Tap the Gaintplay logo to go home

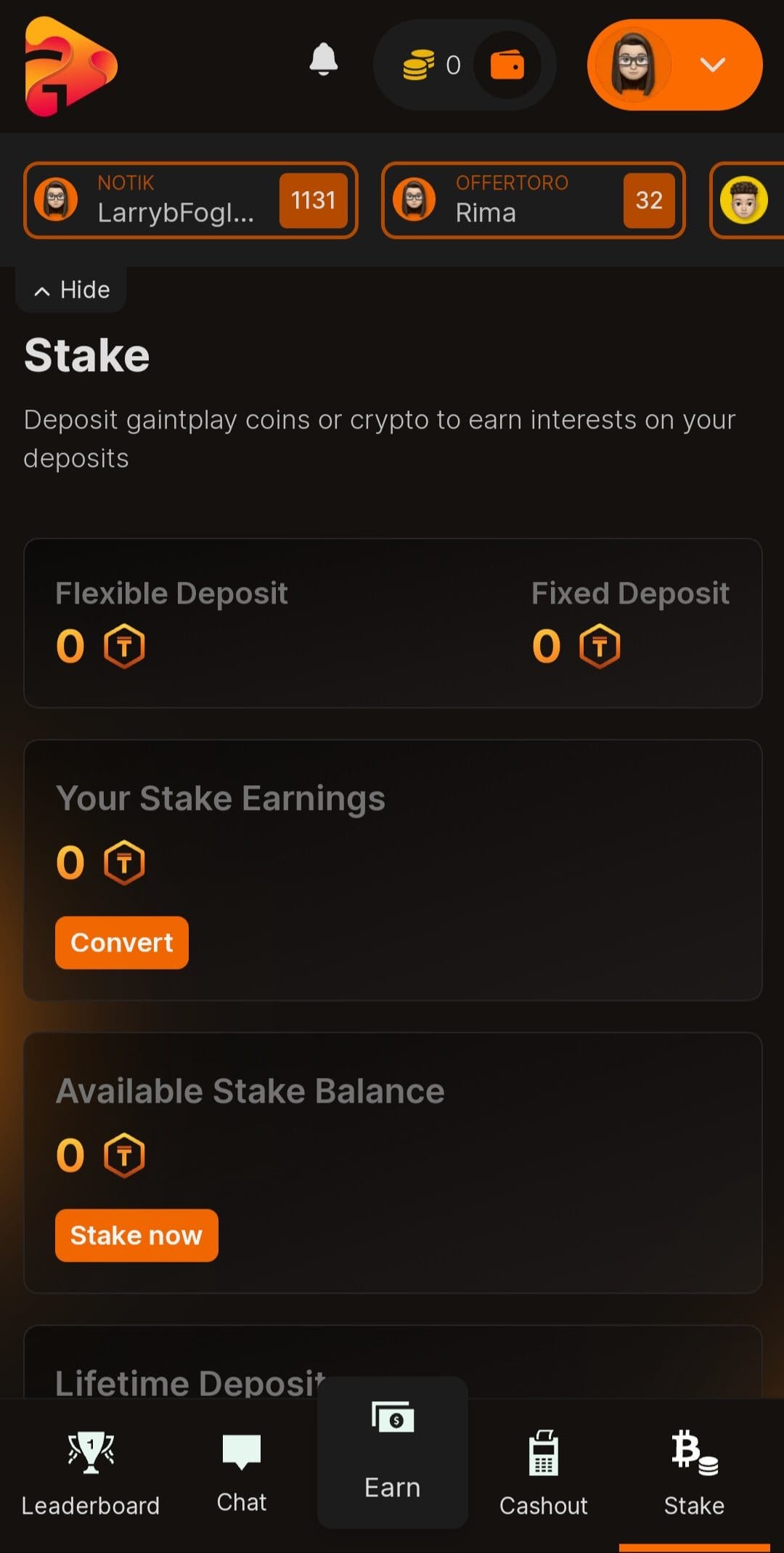[x=70, y=66]
